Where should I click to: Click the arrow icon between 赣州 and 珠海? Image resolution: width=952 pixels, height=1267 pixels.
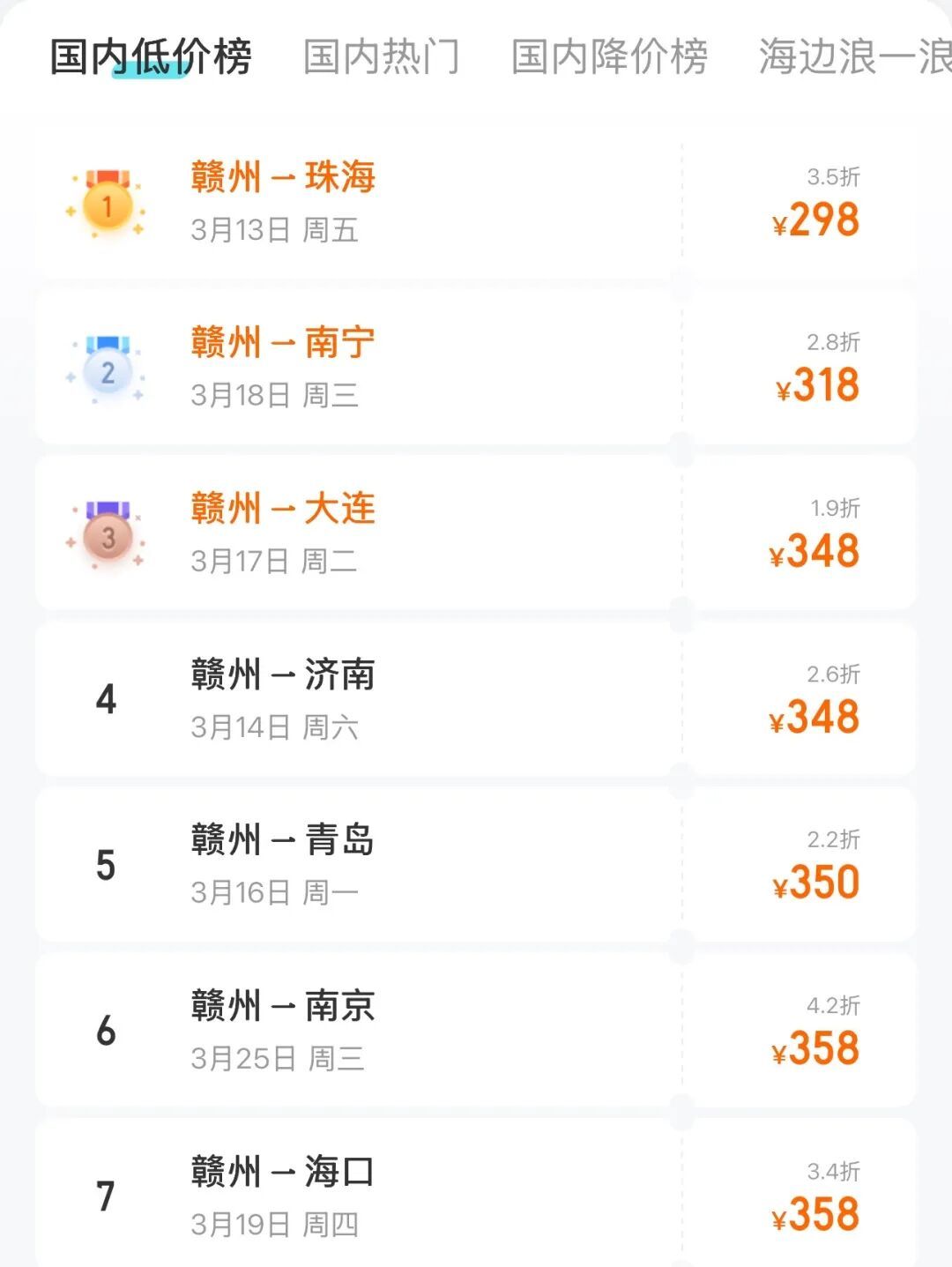tap(283, 177)
